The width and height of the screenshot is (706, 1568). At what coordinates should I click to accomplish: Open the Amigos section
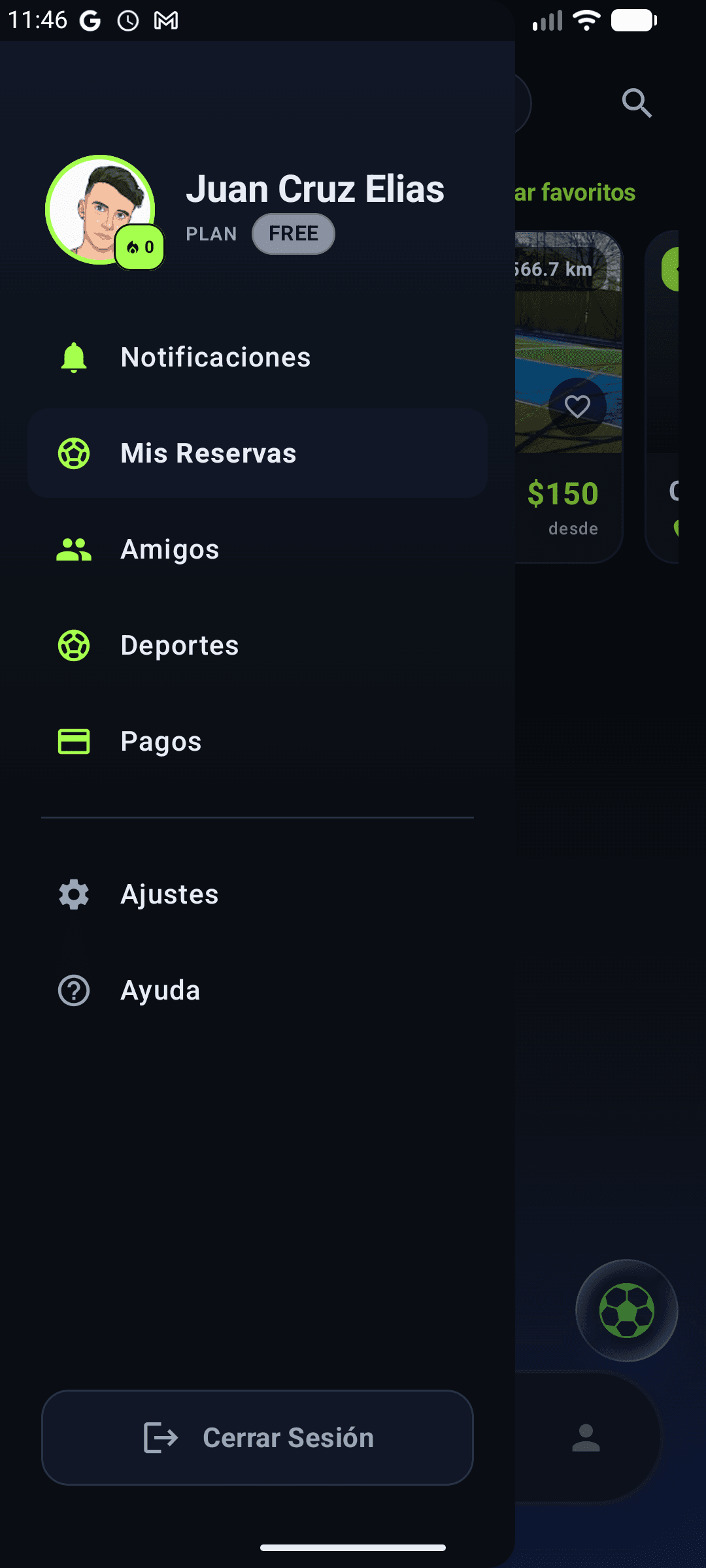tap(170, 549)
